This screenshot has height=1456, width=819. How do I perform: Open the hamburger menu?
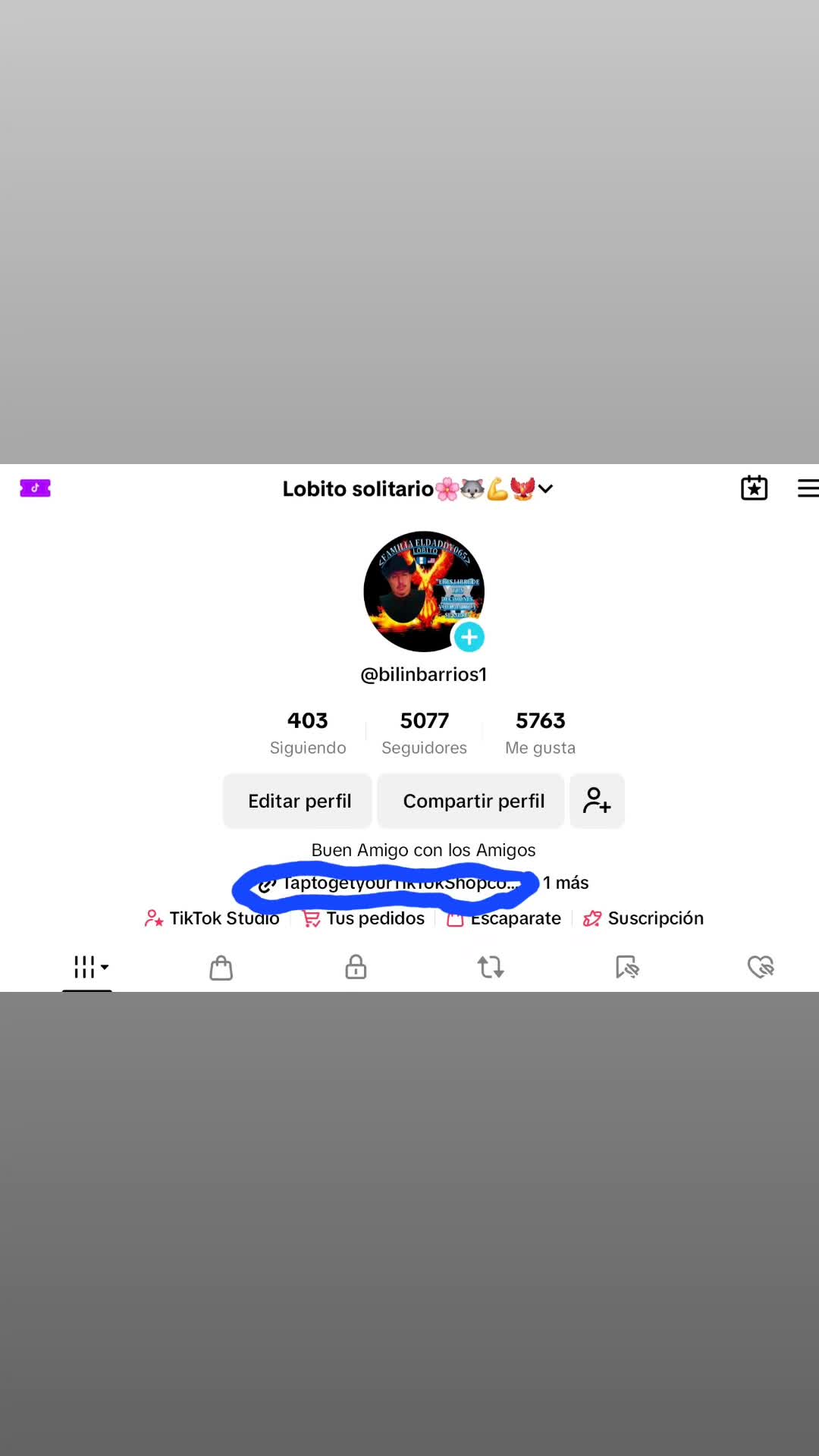pyautogui.click(x=808, y=488)
